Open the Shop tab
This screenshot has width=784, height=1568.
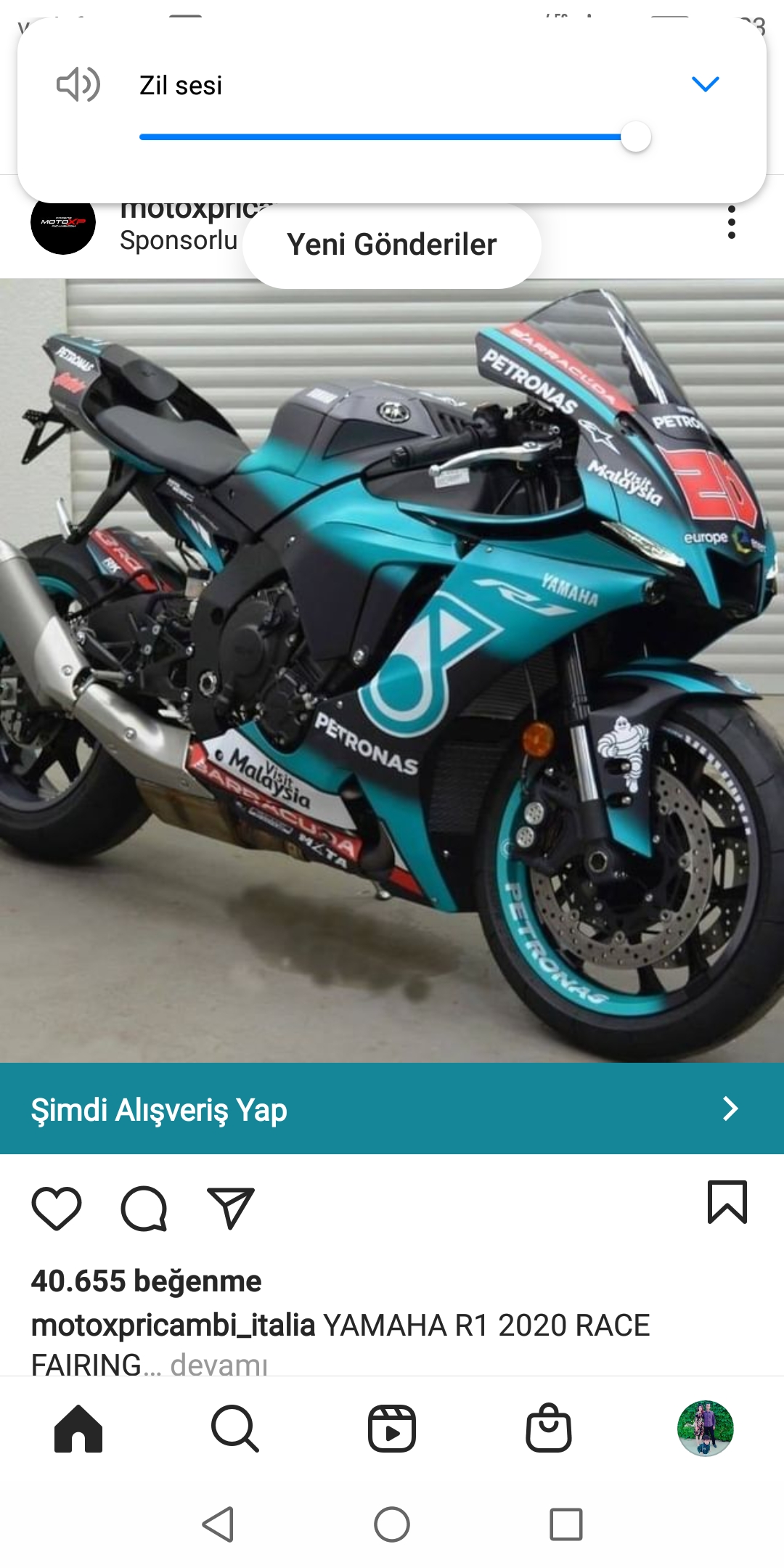[x=549, y=1429]
